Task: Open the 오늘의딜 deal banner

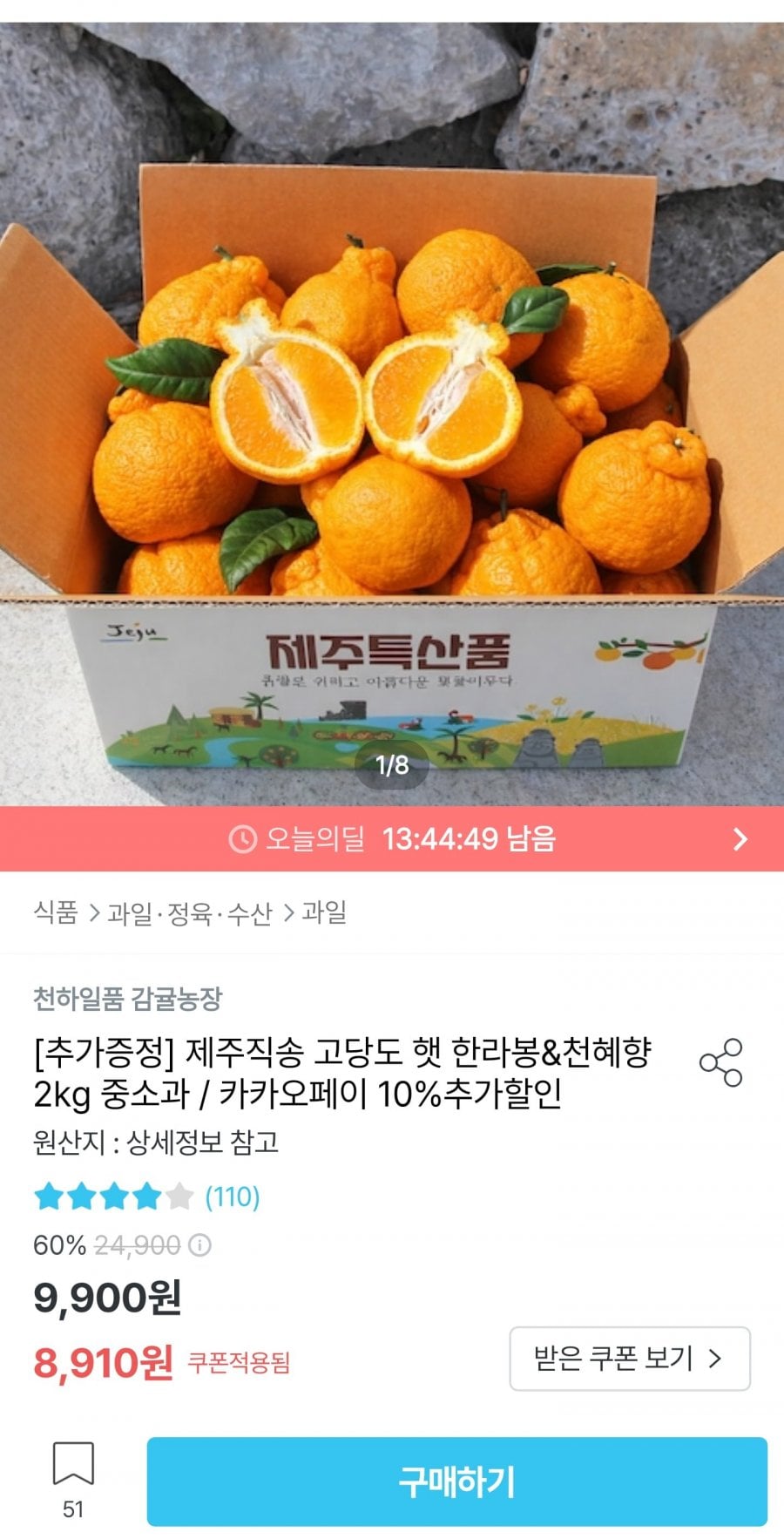Action: pos(392,838)
